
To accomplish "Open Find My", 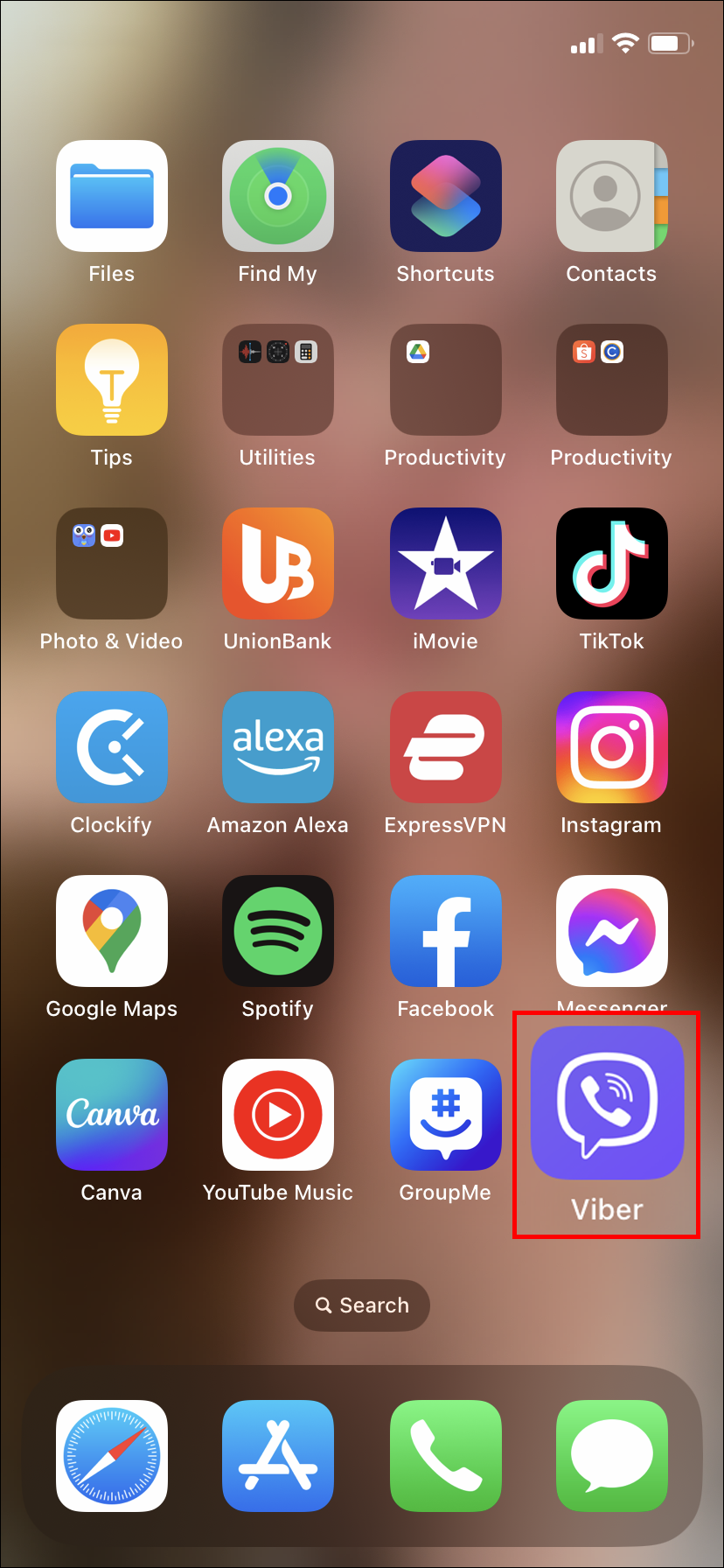I will 278,196.
